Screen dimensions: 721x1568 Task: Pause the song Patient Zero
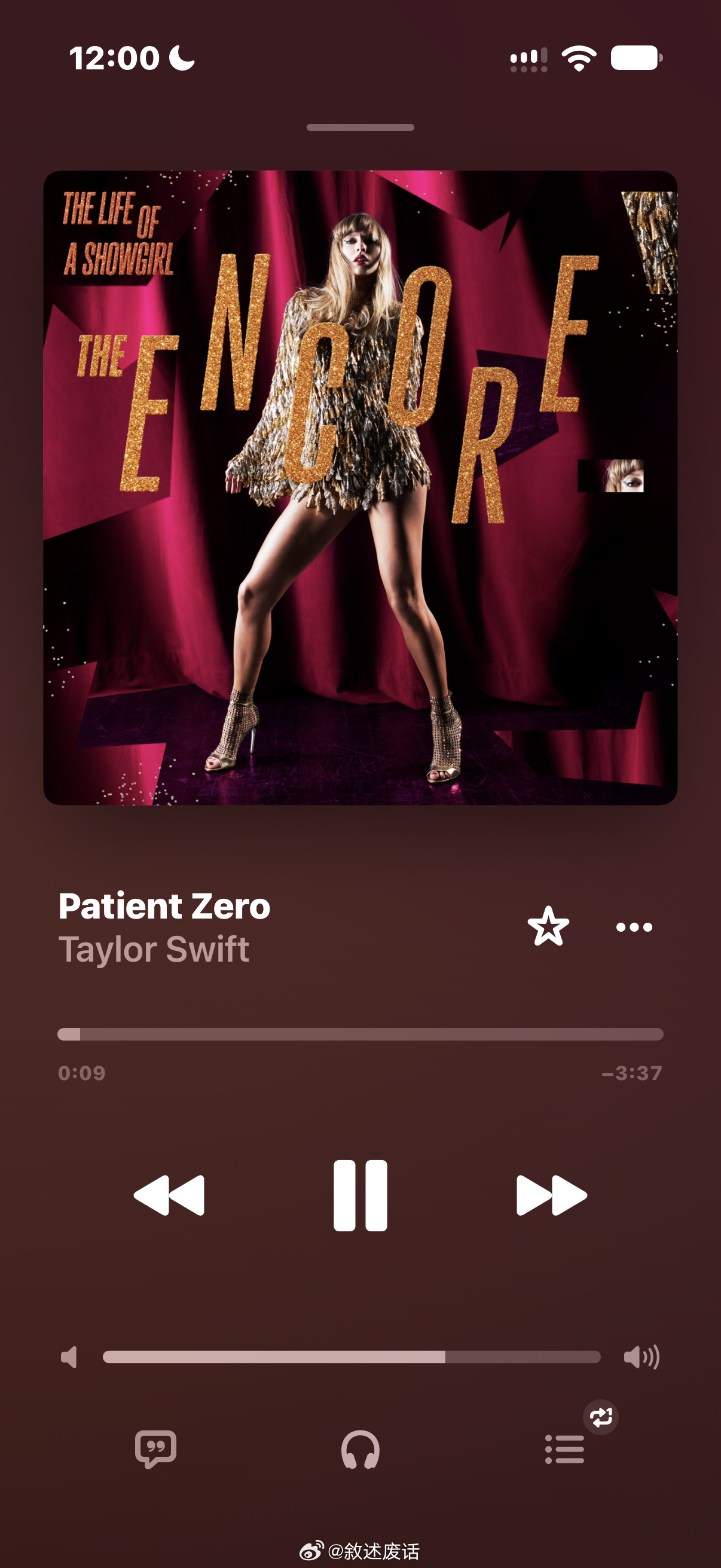[360, 1195]
